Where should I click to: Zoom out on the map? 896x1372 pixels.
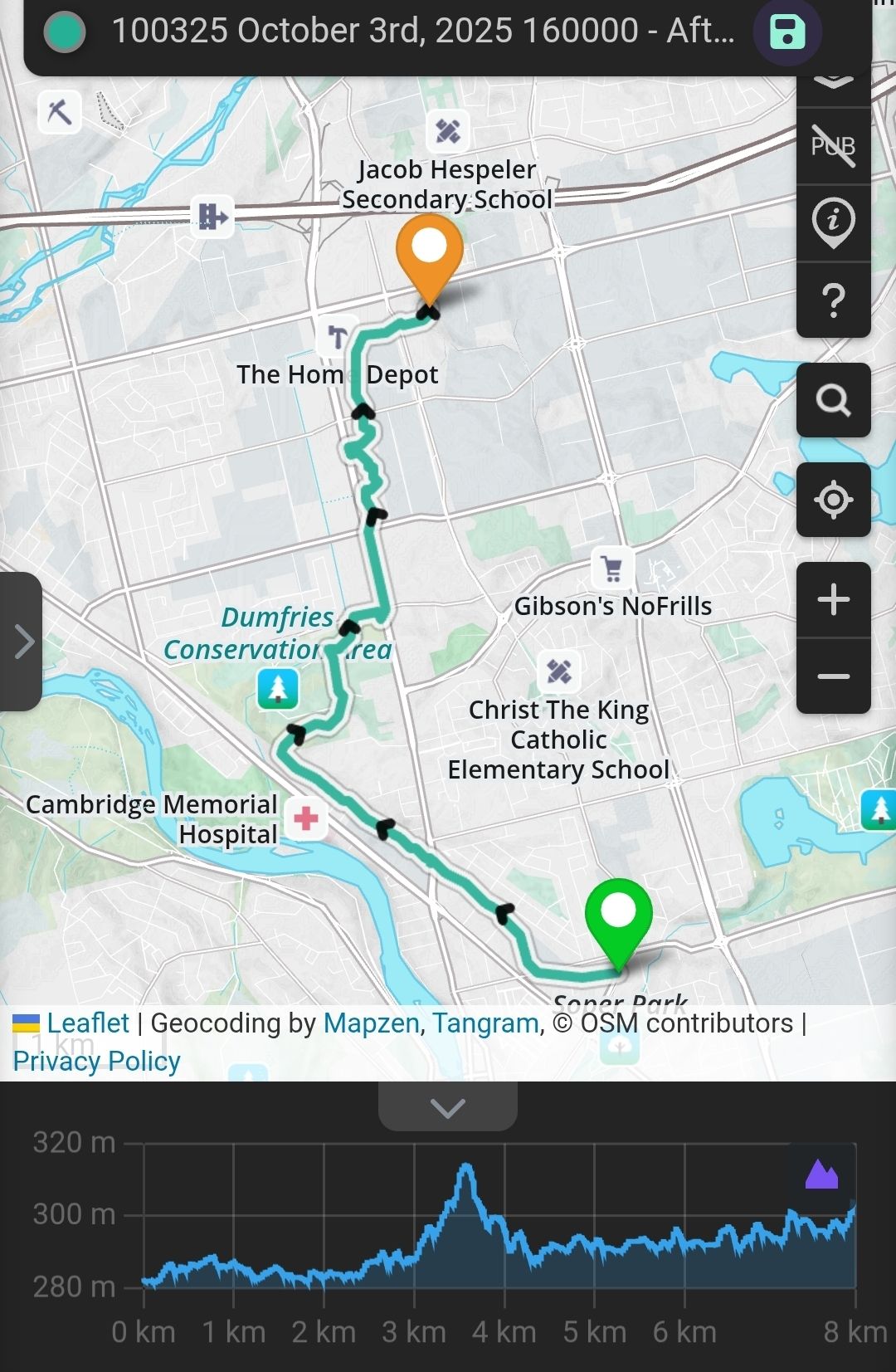coord(833,676)
